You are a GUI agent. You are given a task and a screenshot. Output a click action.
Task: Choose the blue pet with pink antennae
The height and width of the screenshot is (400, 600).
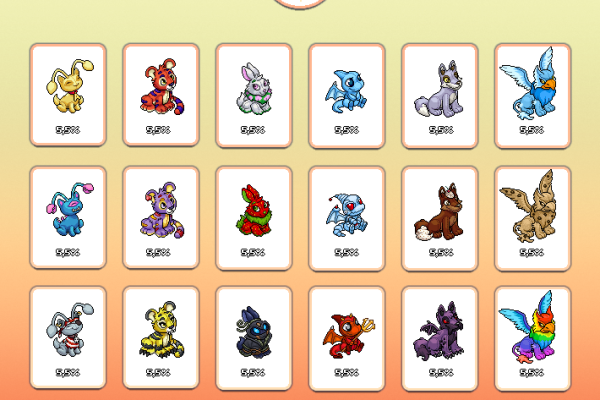(x=68, y=217)
